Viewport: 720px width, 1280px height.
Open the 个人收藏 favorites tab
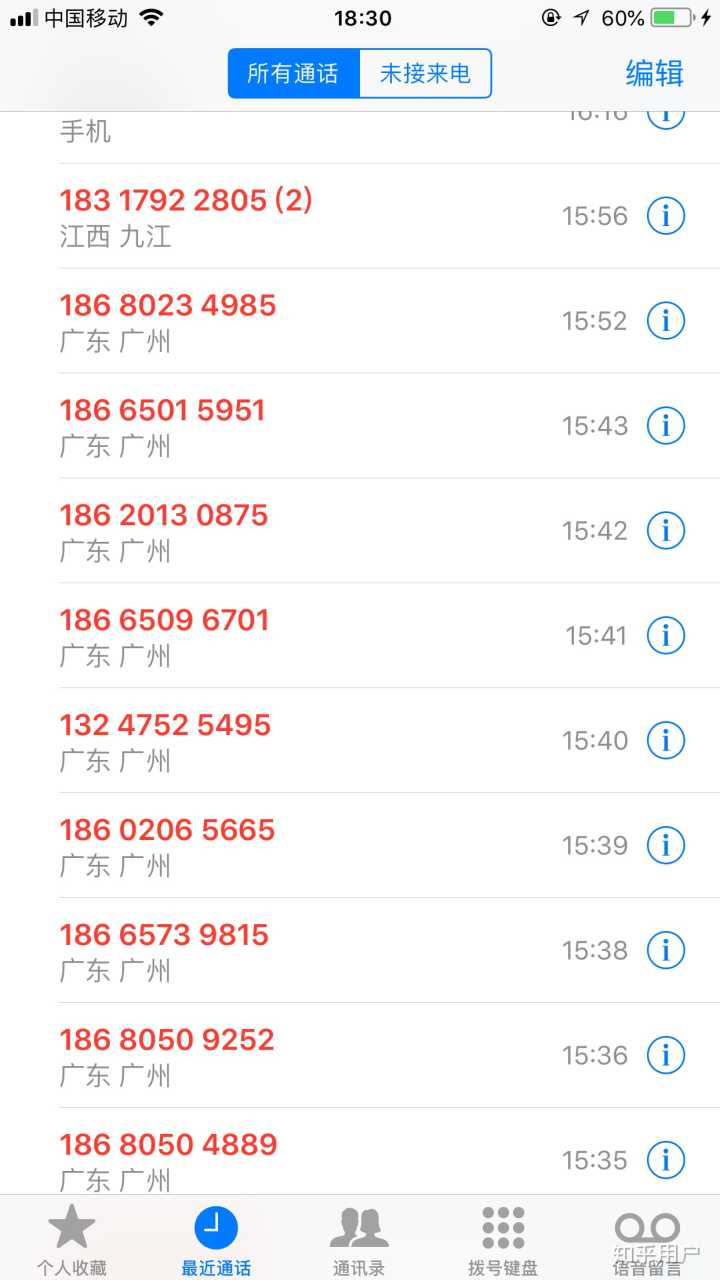click(71, 1240)
